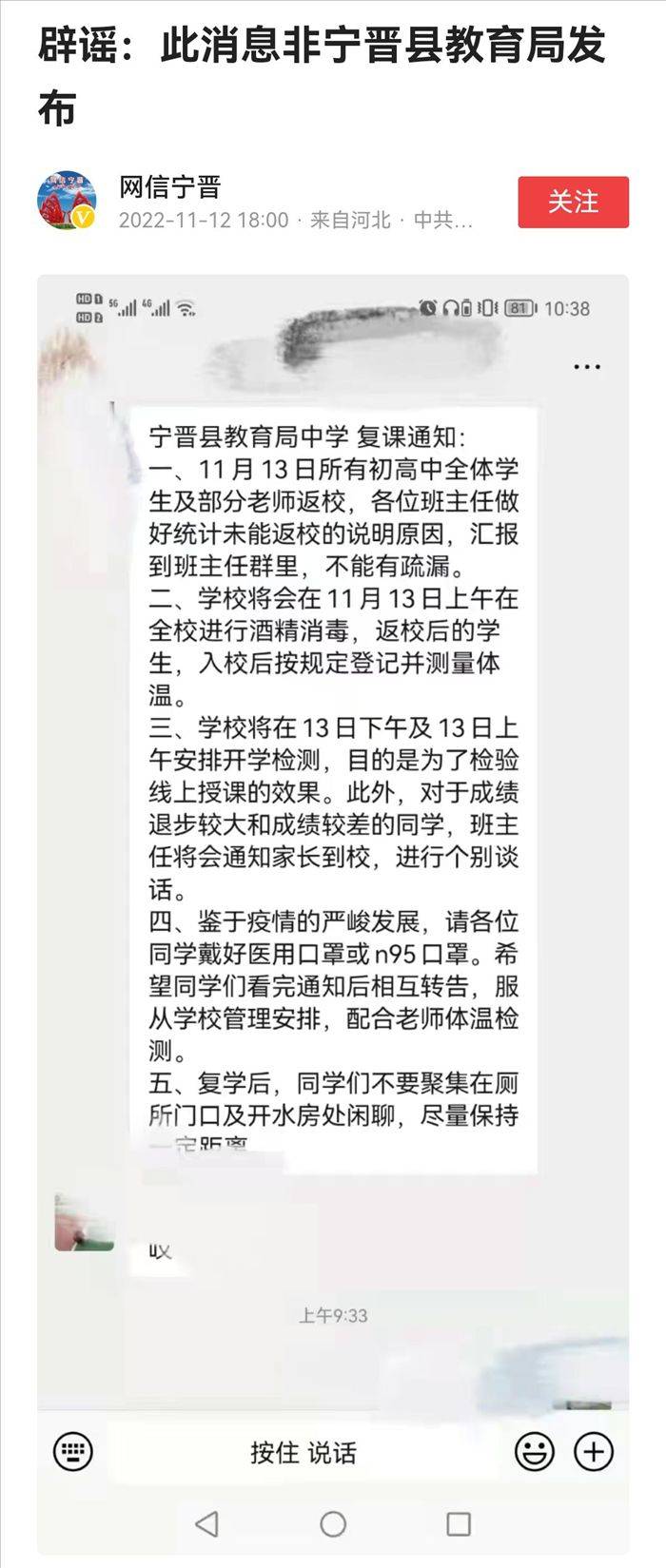Open the embedded chat screenshot image

click(x=333, y=856)
